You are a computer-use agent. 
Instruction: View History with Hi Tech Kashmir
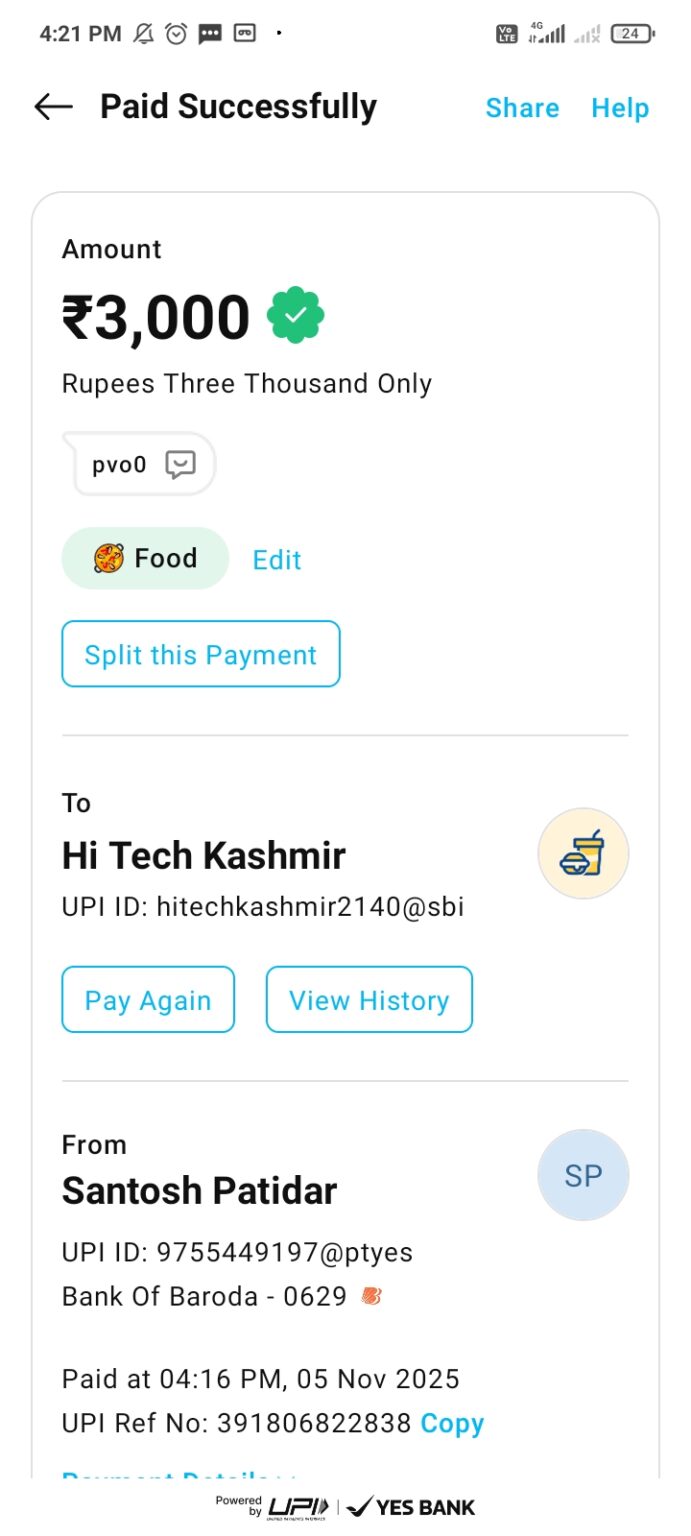point(369,1000)
